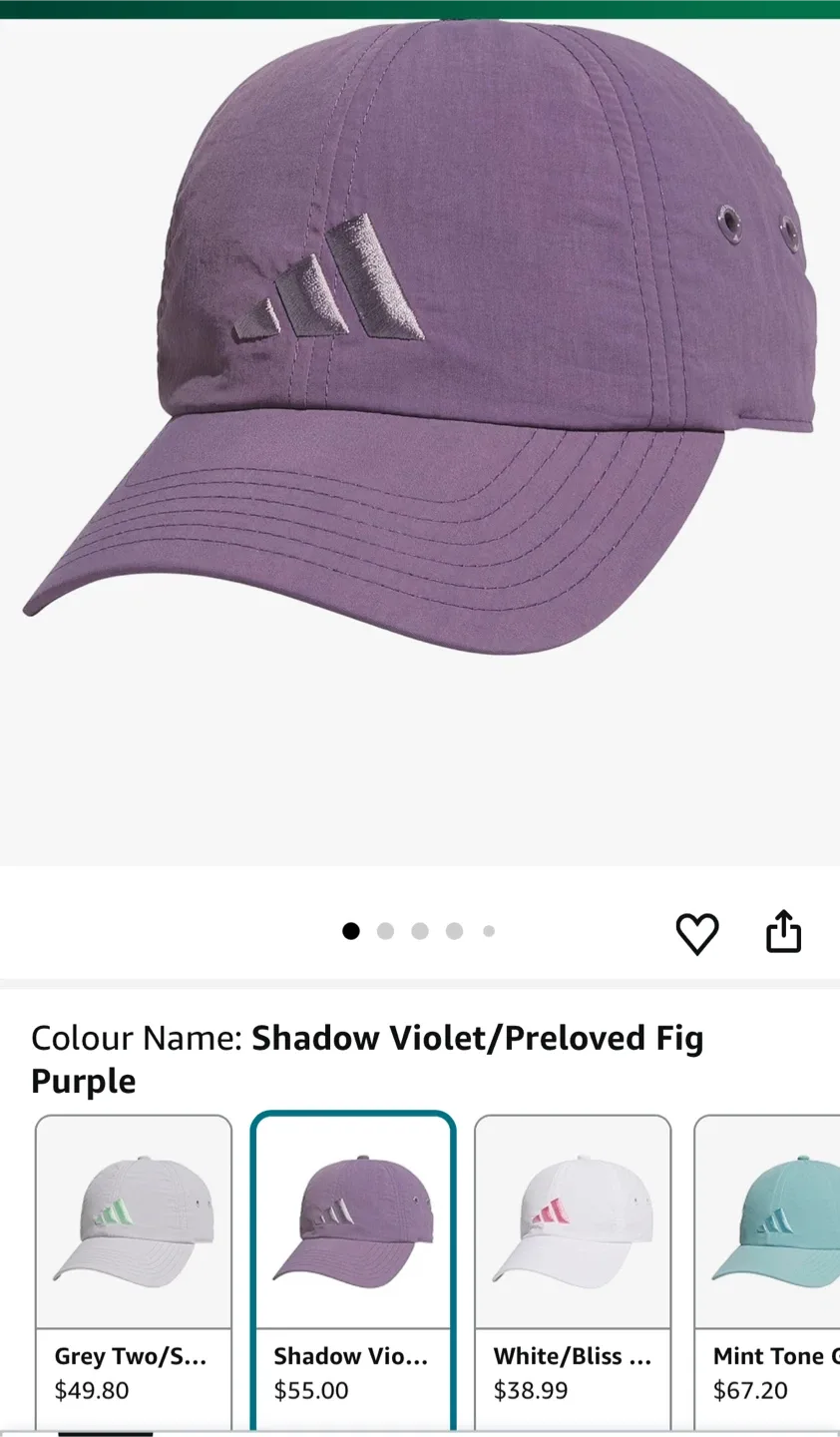Screen dimensions: 840x1437
Task: Click the second image carousel dot
Action: point(385,930)
